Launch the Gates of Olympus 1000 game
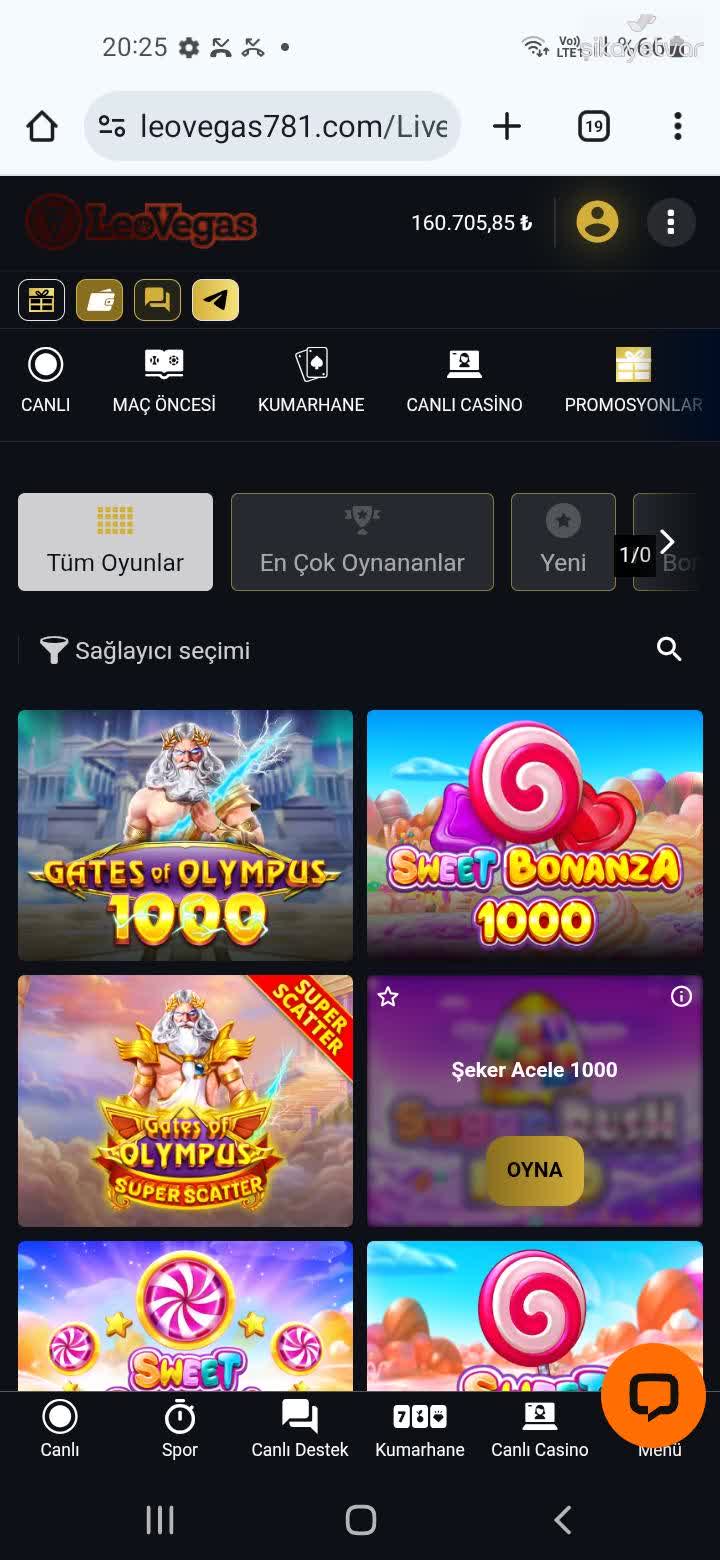Viewport: 720px width, 1560px height. [185, 835]
